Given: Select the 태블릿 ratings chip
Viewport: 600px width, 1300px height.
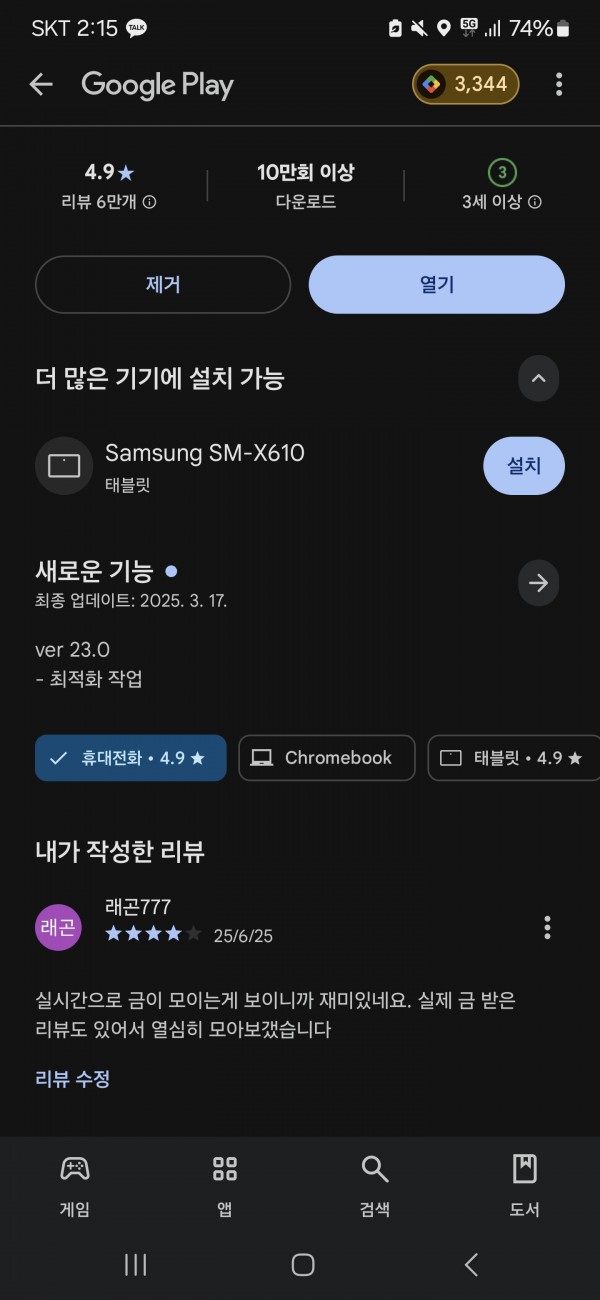Looking at the screenshot, I should click(x=514, y=758).
